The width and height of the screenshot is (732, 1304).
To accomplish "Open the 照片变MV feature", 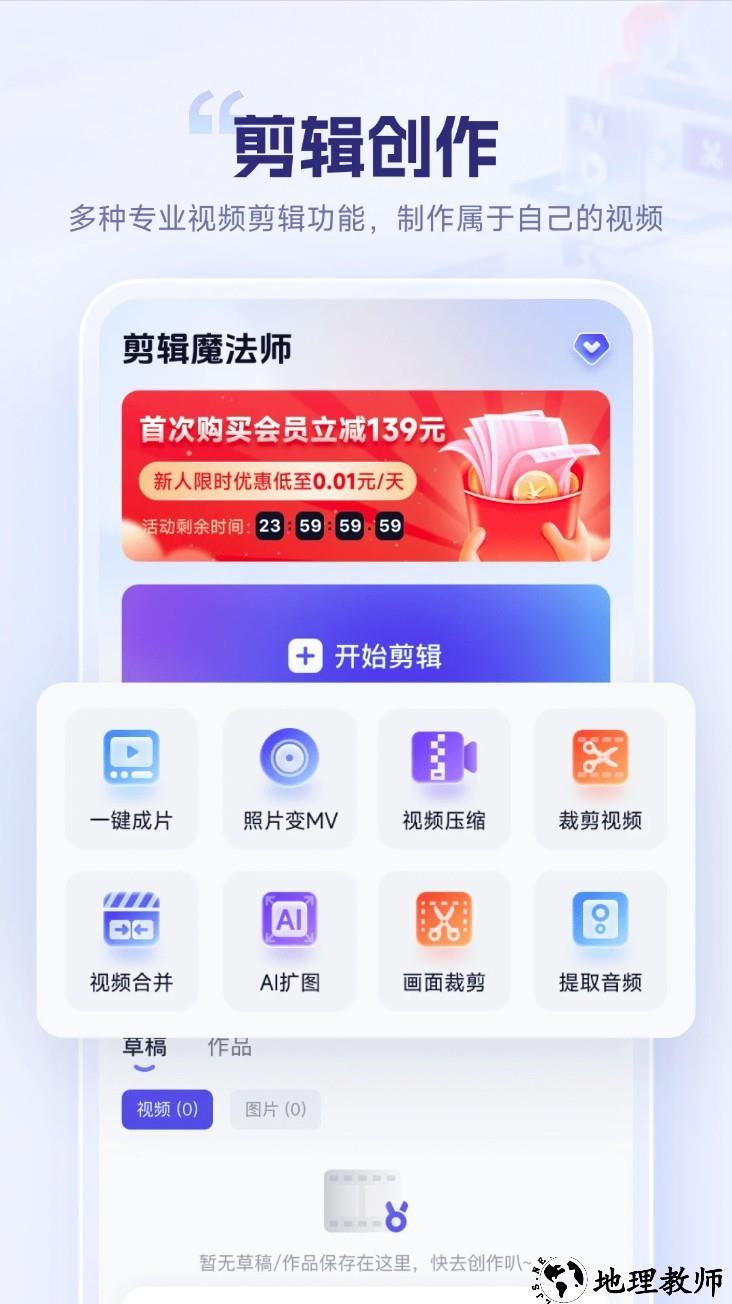I will click(288, 780).
